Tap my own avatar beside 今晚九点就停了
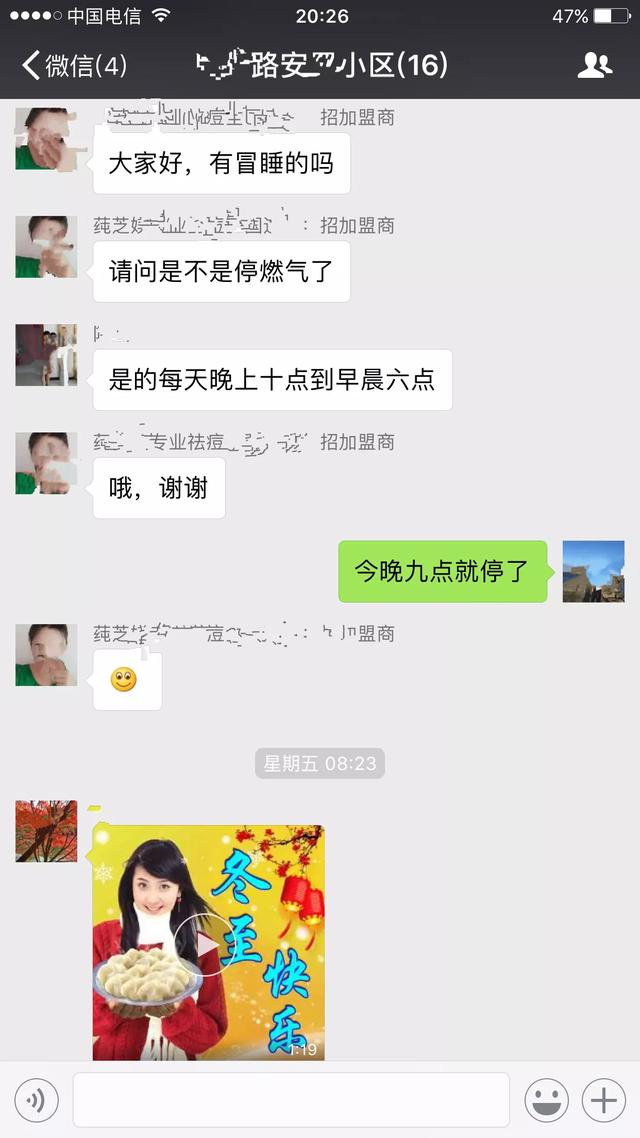 tap(593, 572)
